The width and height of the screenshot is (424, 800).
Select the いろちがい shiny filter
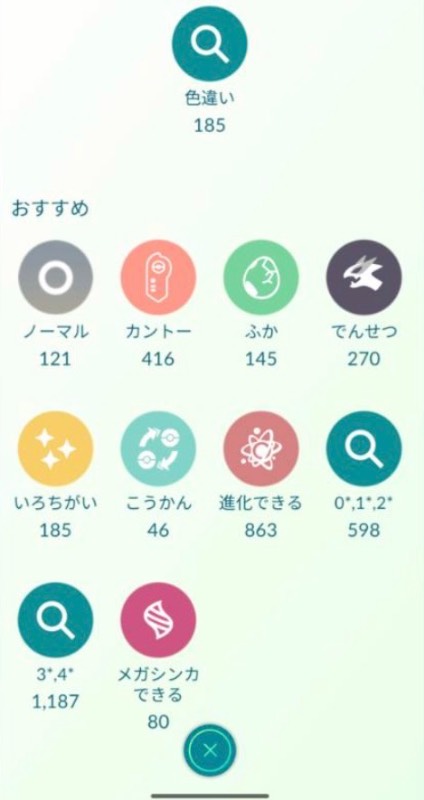[x=56, y=449]
